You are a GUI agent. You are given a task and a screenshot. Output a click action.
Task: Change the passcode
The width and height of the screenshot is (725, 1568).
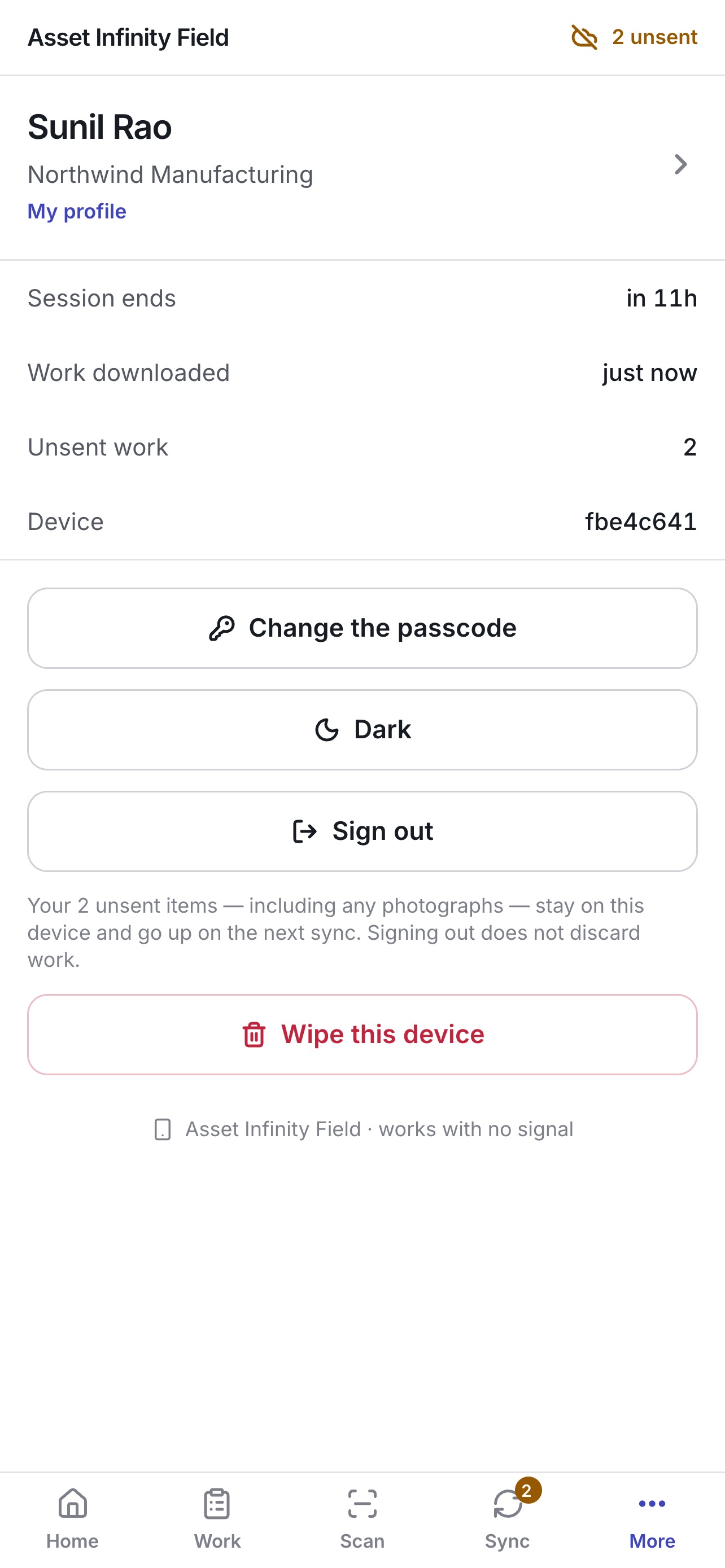(362, 628)
